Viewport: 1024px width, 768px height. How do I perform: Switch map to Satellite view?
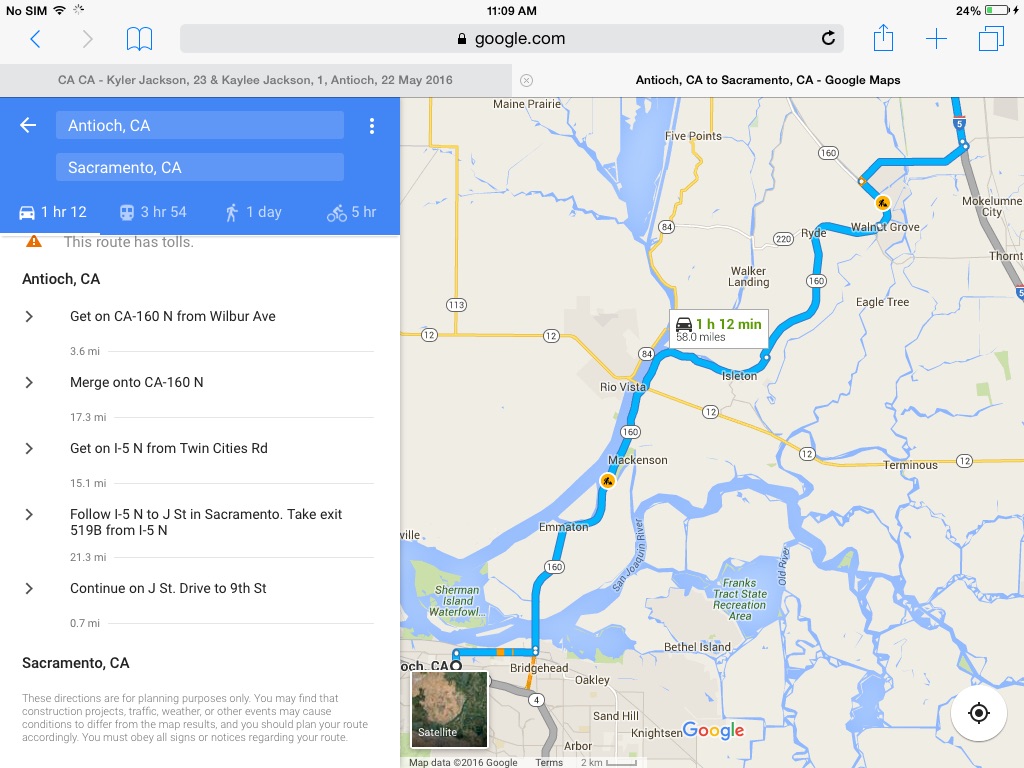(x=449, y=709)
